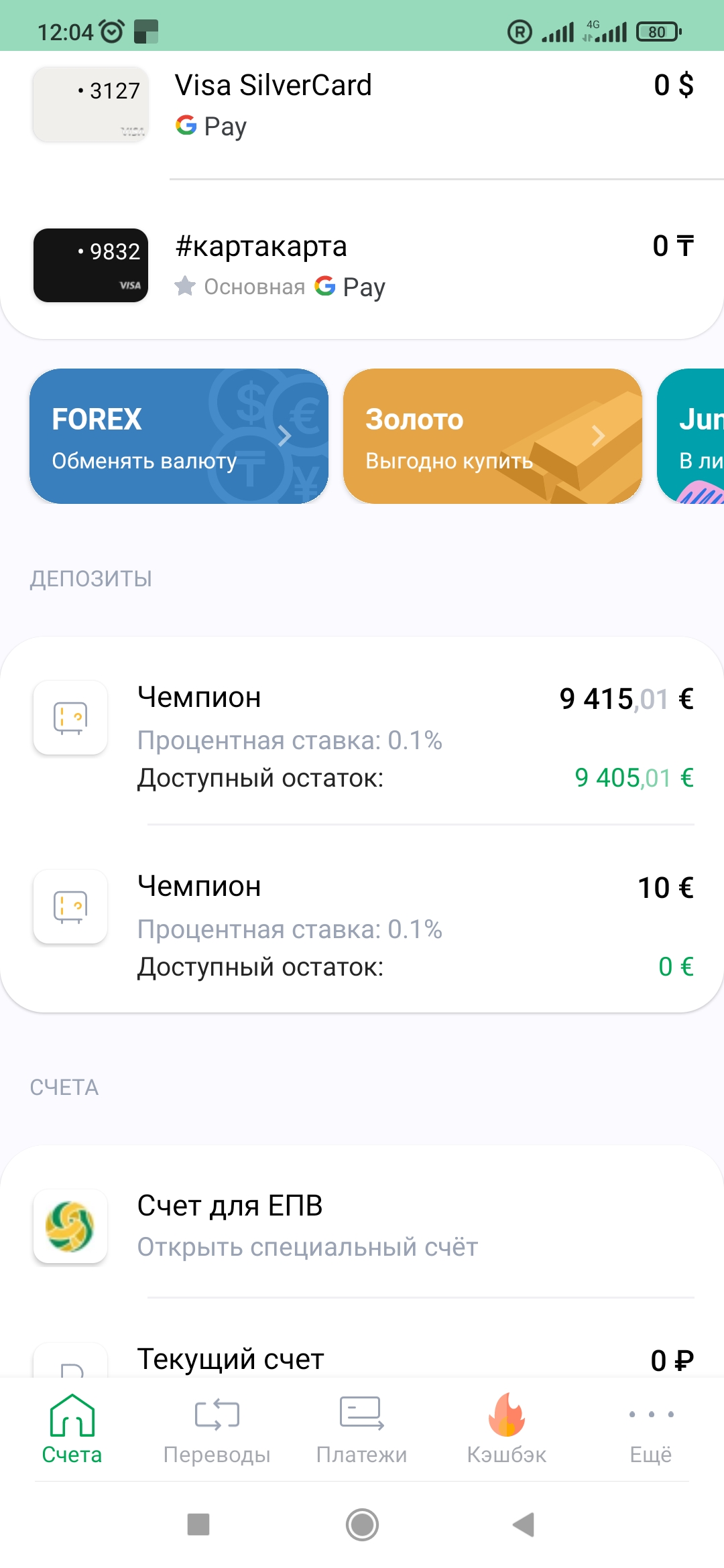
Task: Go to the Платежи tab
Action: 362,1429
